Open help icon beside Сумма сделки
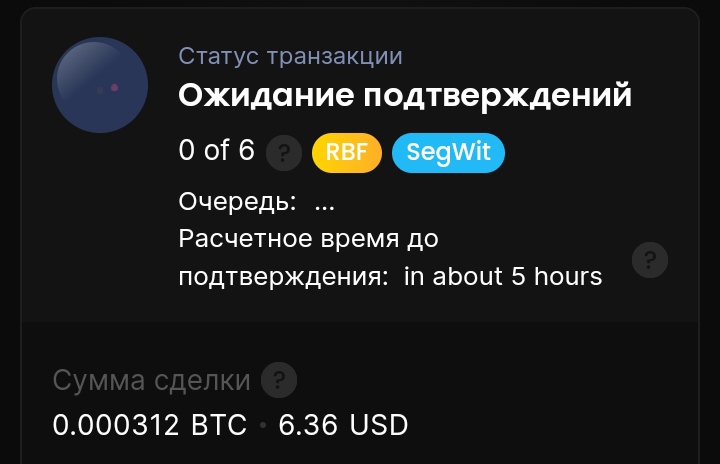 point(279,380)
